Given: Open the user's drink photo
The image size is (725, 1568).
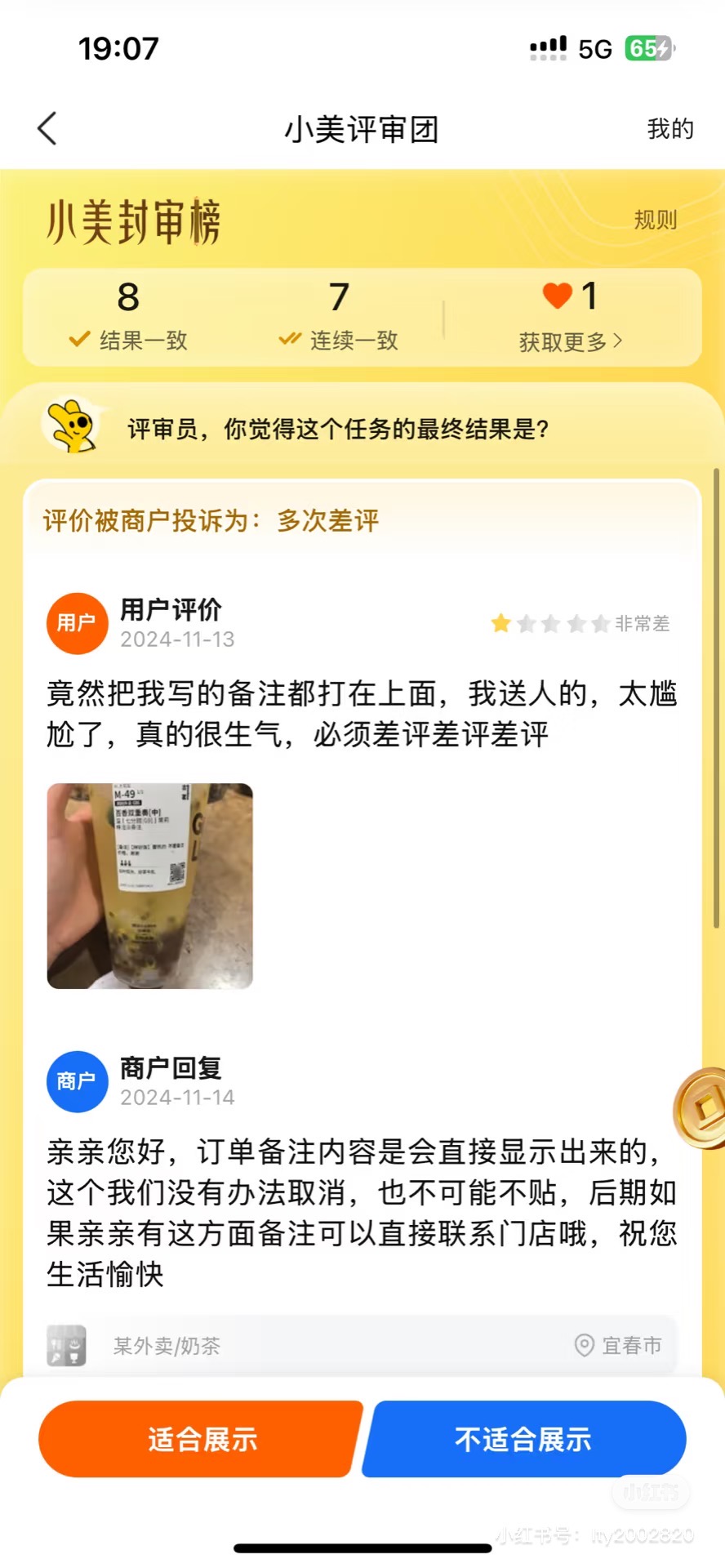Looking at the screenshot, I should [x=150, y=886].
